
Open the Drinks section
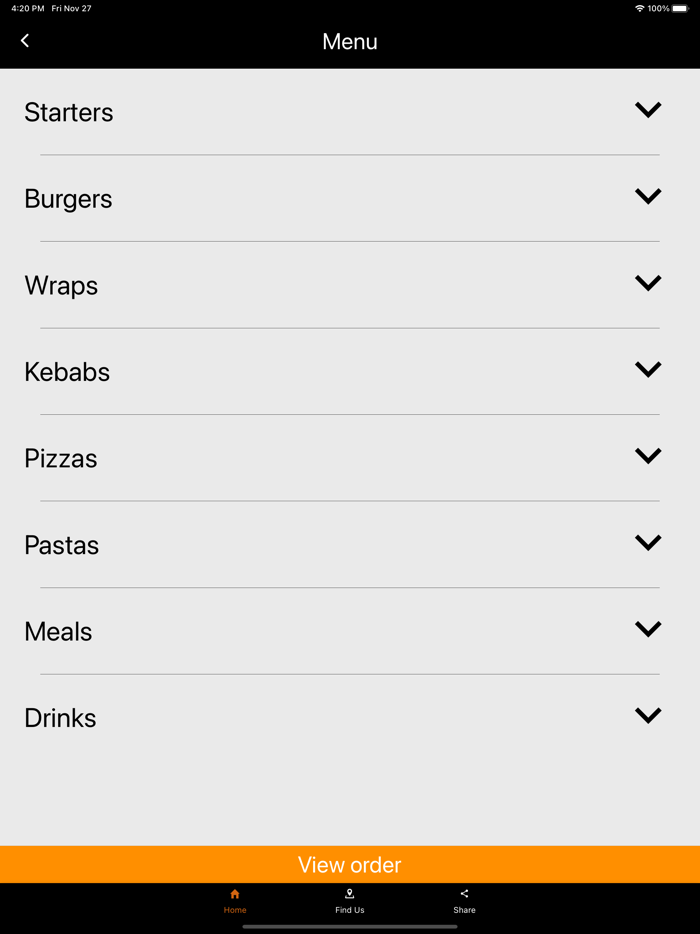click(648, 716)
